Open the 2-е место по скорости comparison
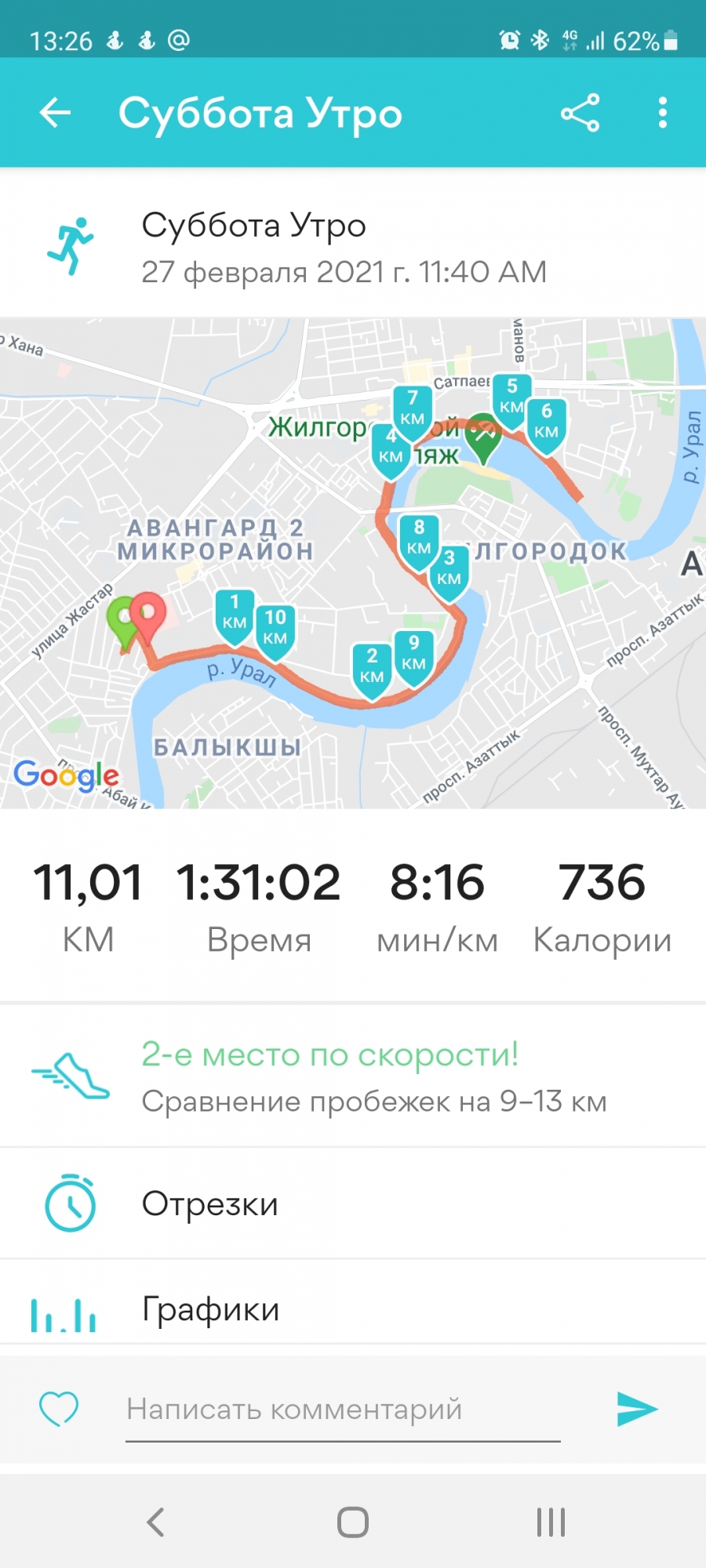 tap(353, 1076)
